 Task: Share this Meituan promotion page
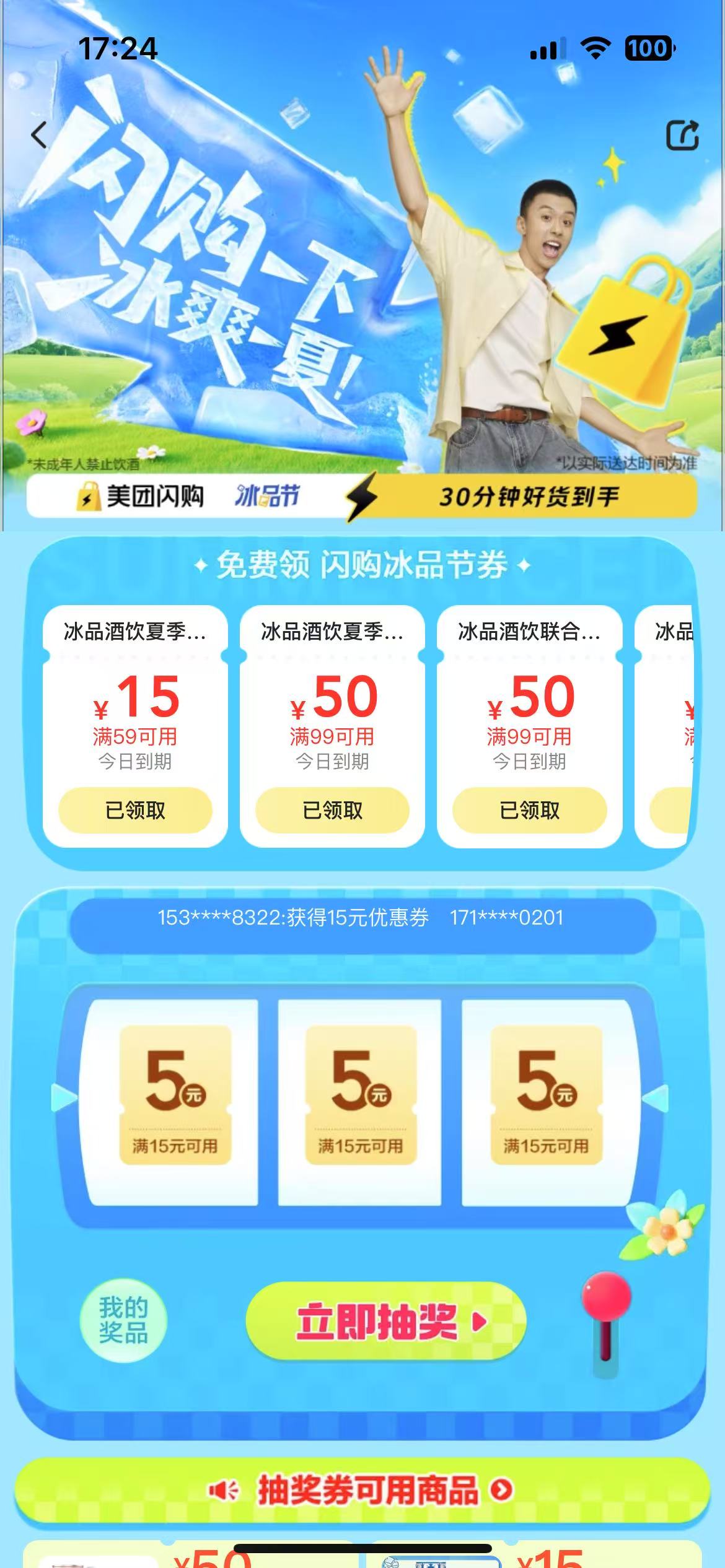click(682, 135)
